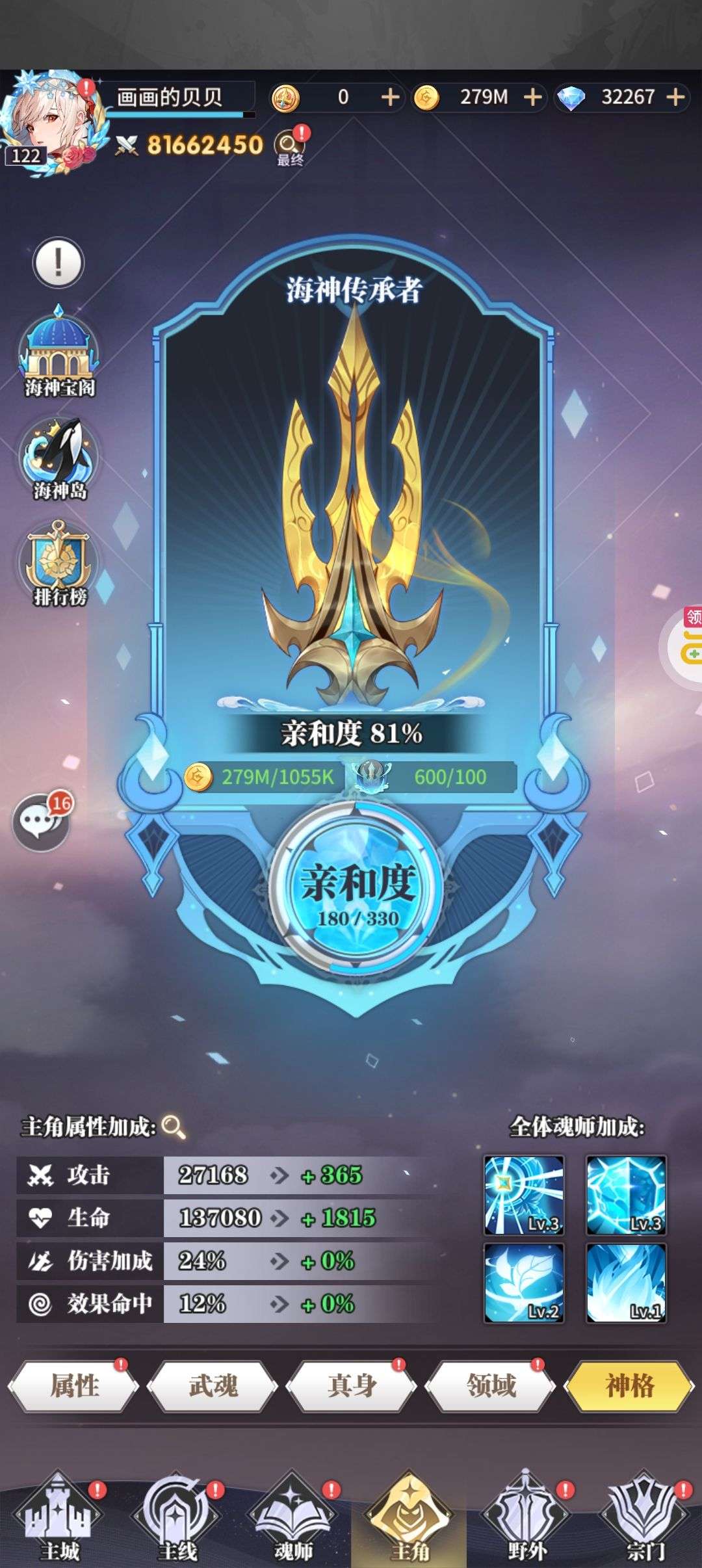Inspect 主角属性加成 details magnifier
The width and height of the screenshot is (702, 1568).
click(x=173, y=1127)
